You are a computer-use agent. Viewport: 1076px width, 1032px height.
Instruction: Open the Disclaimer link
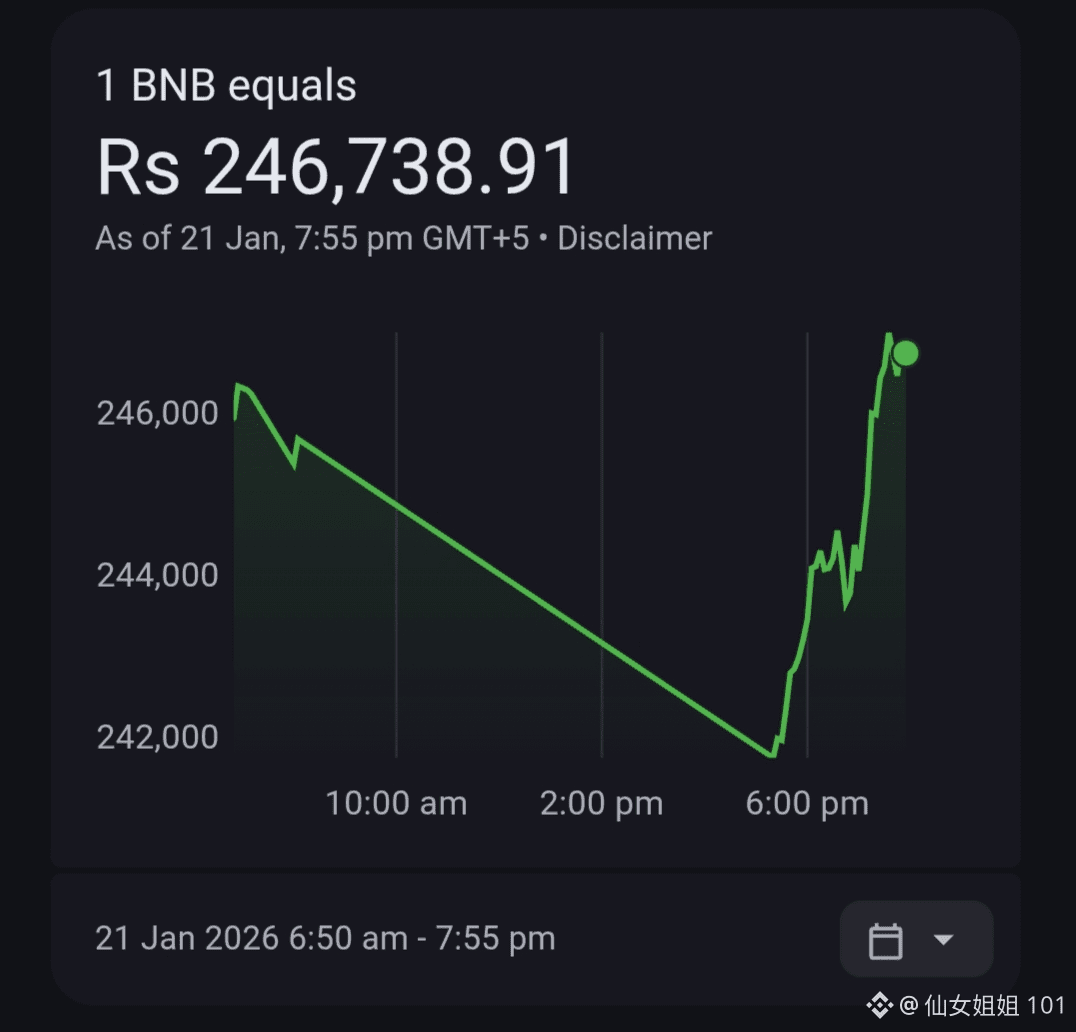[634, 239]
